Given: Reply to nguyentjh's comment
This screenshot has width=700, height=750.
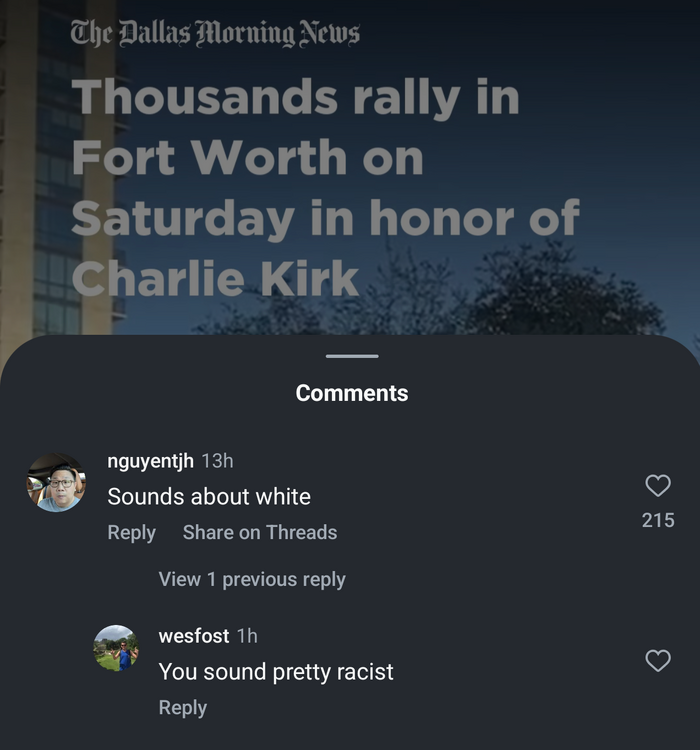Looking at the screenshot, I should 131,533.
